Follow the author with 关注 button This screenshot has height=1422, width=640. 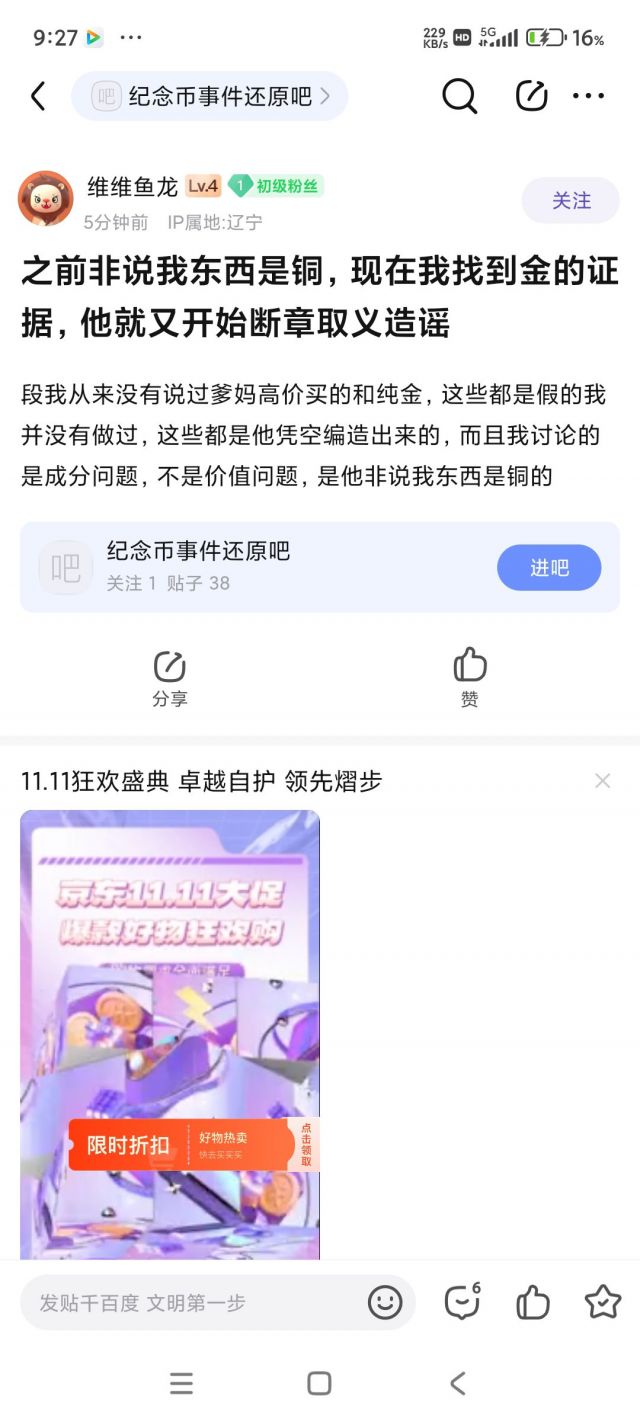pyautogui.click(x=571, y=201)
